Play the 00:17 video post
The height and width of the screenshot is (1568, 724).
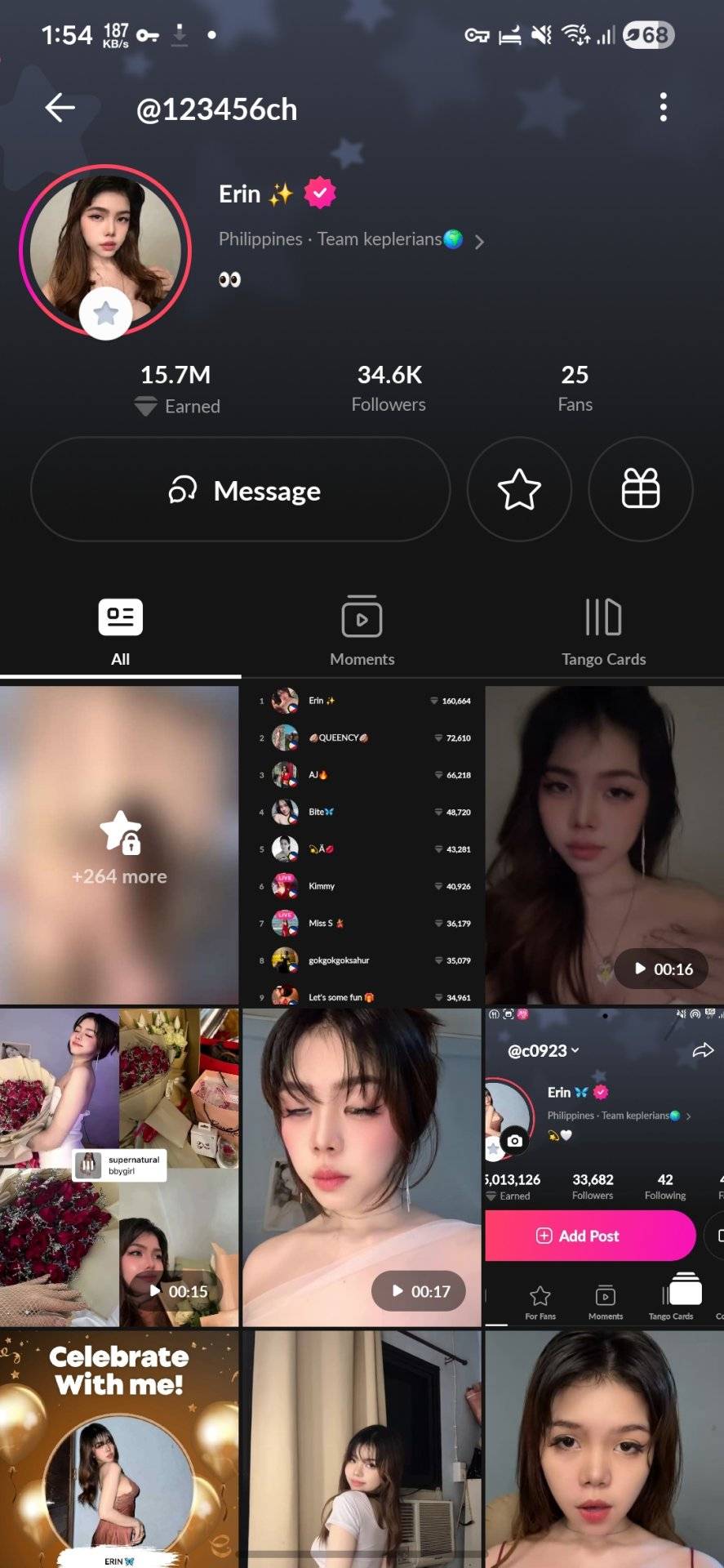click(362, 1168)
